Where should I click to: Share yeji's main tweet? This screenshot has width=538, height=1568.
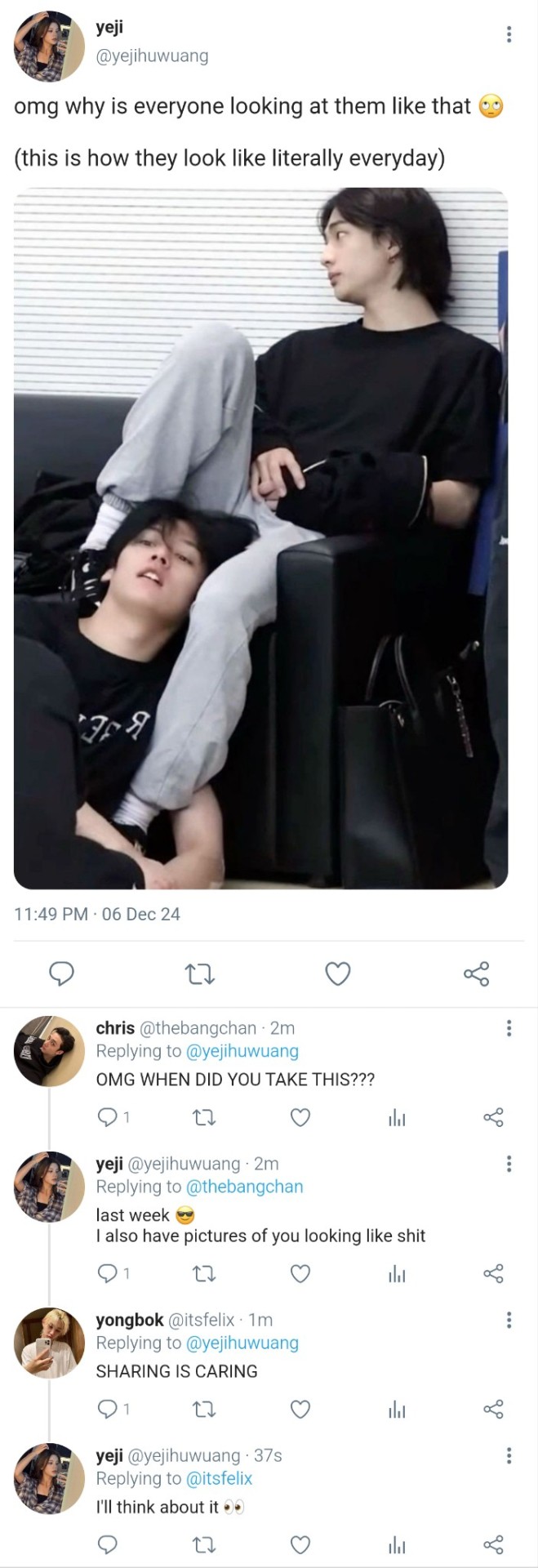(x=476, y=973)
